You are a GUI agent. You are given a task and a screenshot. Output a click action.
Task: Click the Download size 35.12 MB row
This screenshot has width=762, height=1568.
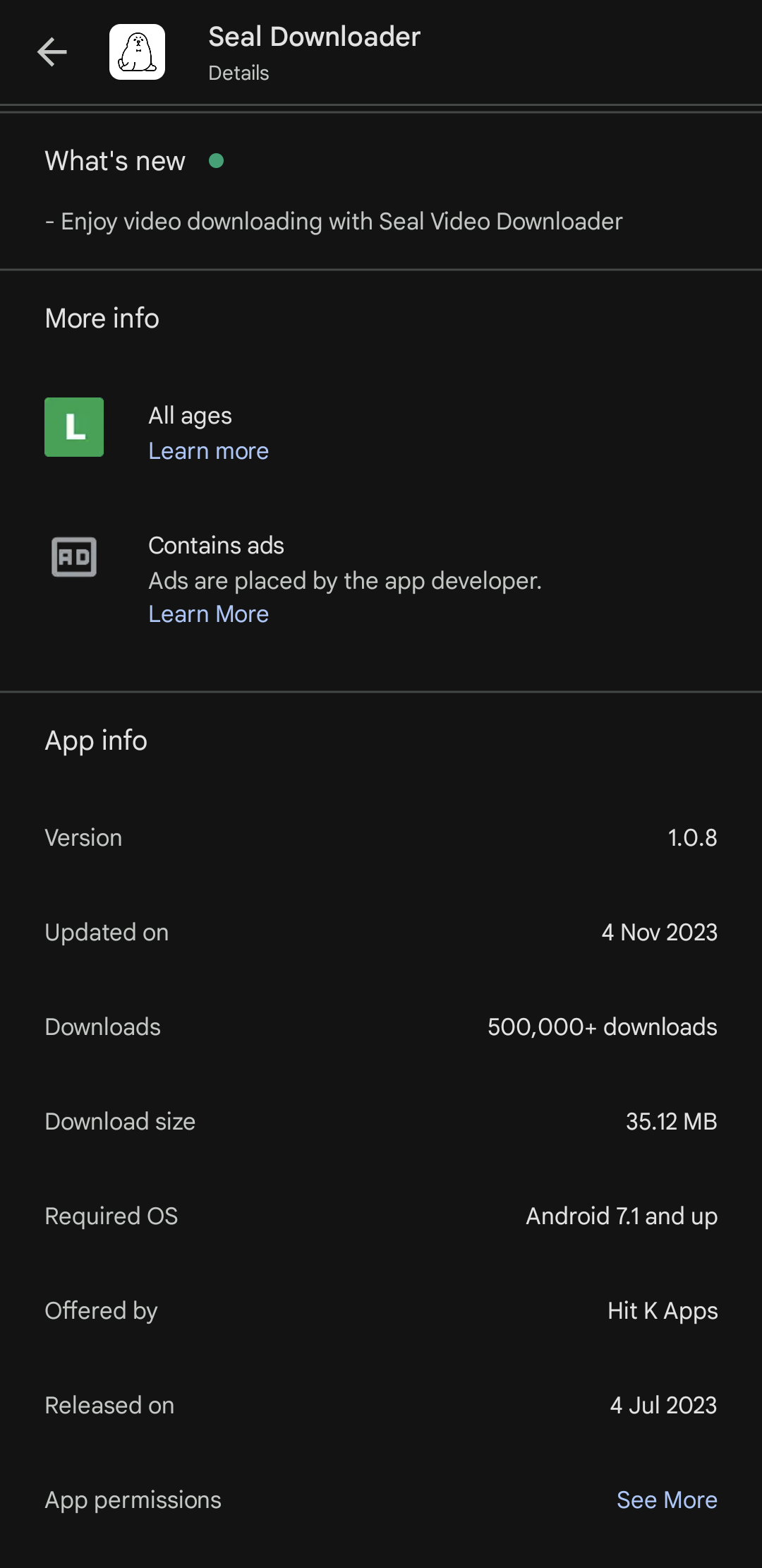click(381, 1121)
